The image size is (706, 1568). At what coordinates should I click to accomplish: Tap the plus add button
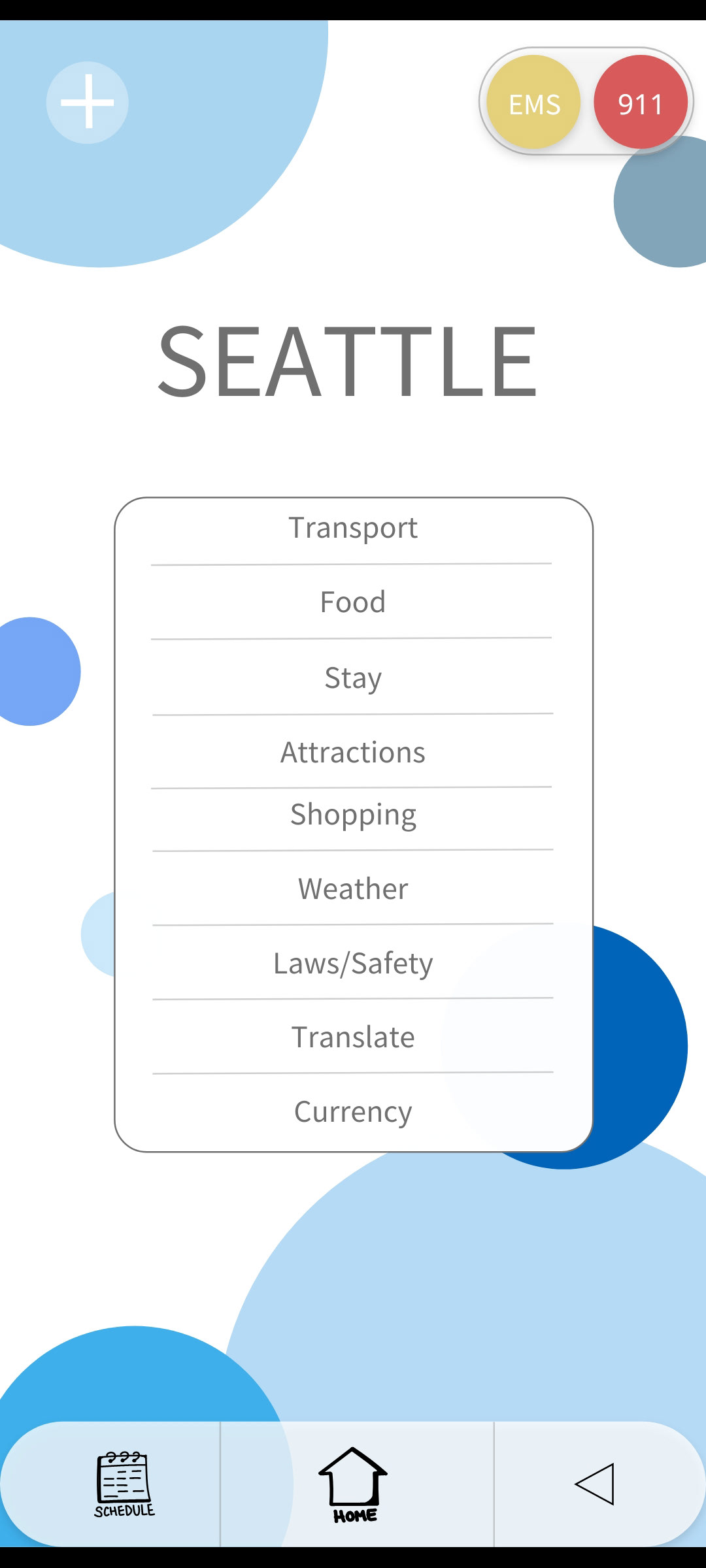[x=87, y=103]
